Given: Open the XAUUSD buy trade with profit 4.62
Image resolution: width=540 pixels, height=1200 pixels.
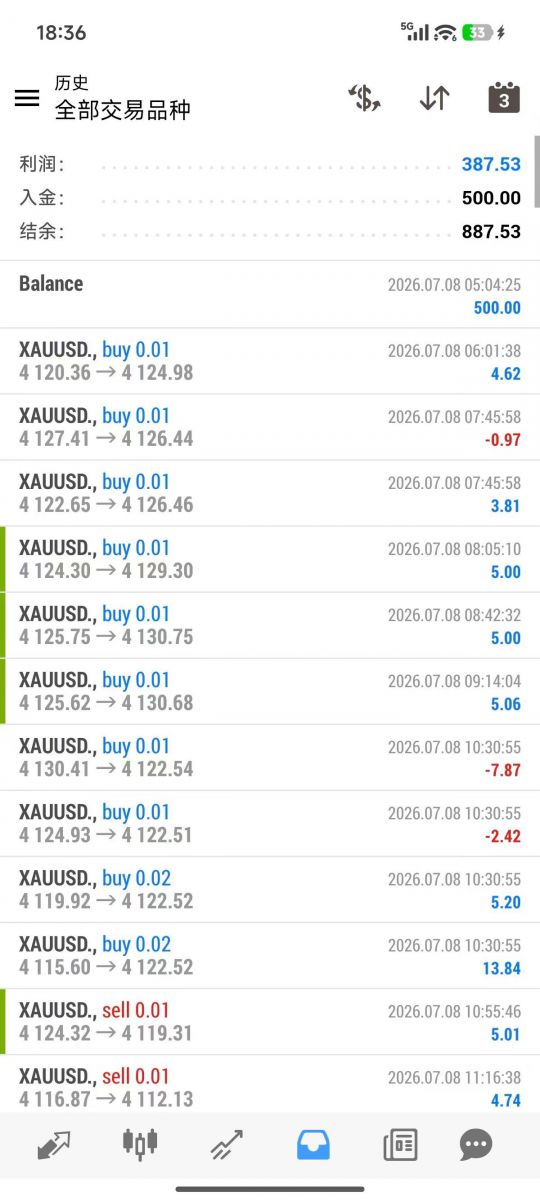Looking at the screenshot, I should (270, 361).
